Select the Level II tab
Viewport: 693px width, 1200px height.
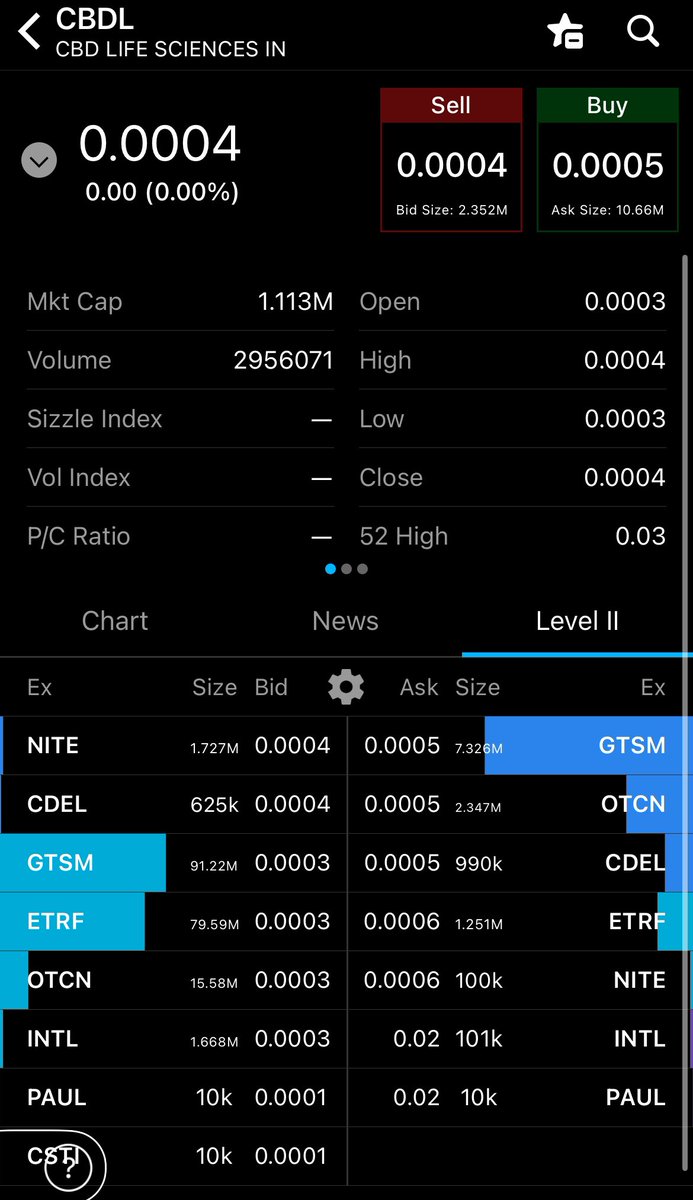tap(577, 621)
